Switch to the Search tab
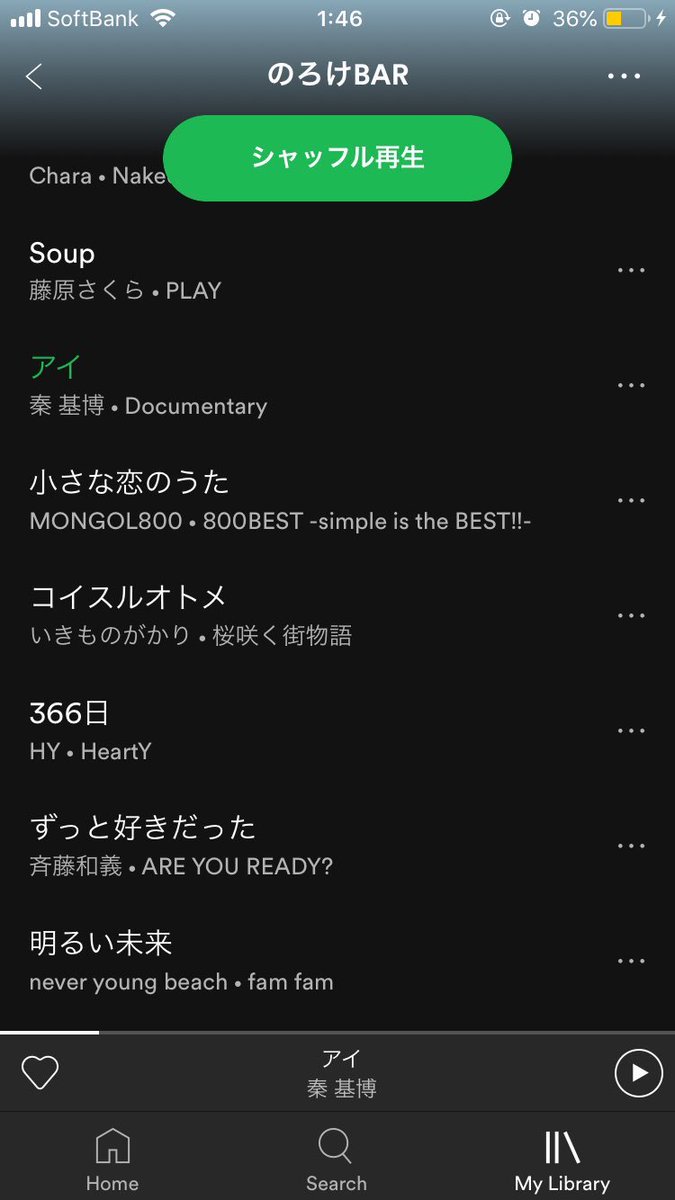The width and height of the screenshot is (675, 1200). pyautogui.click(x=336, y=1160)
